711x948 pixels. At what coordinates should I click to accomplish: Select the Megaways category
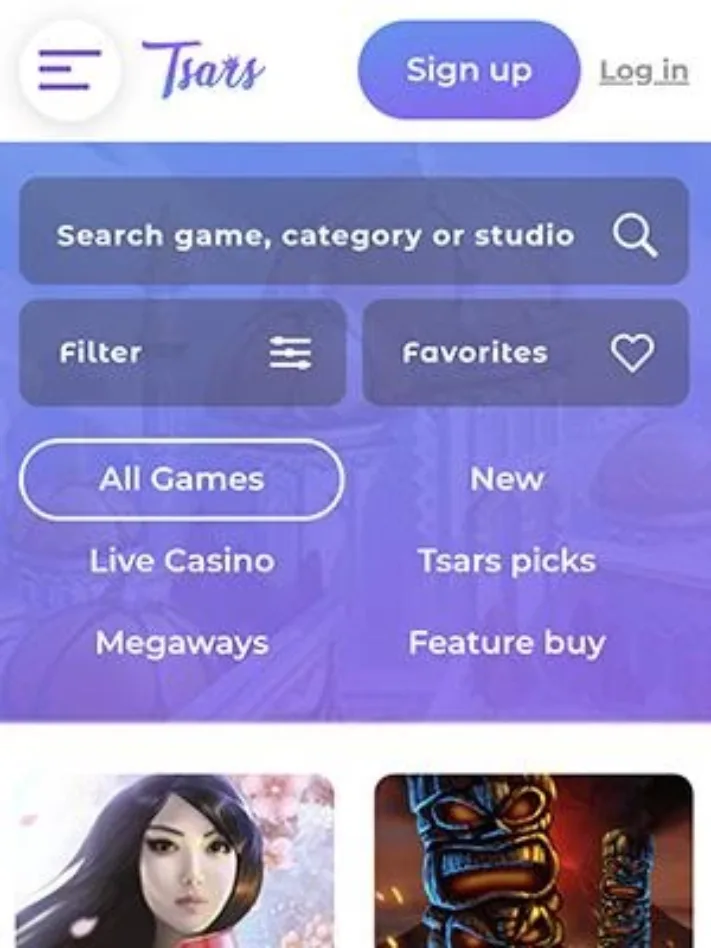(182, 643)
